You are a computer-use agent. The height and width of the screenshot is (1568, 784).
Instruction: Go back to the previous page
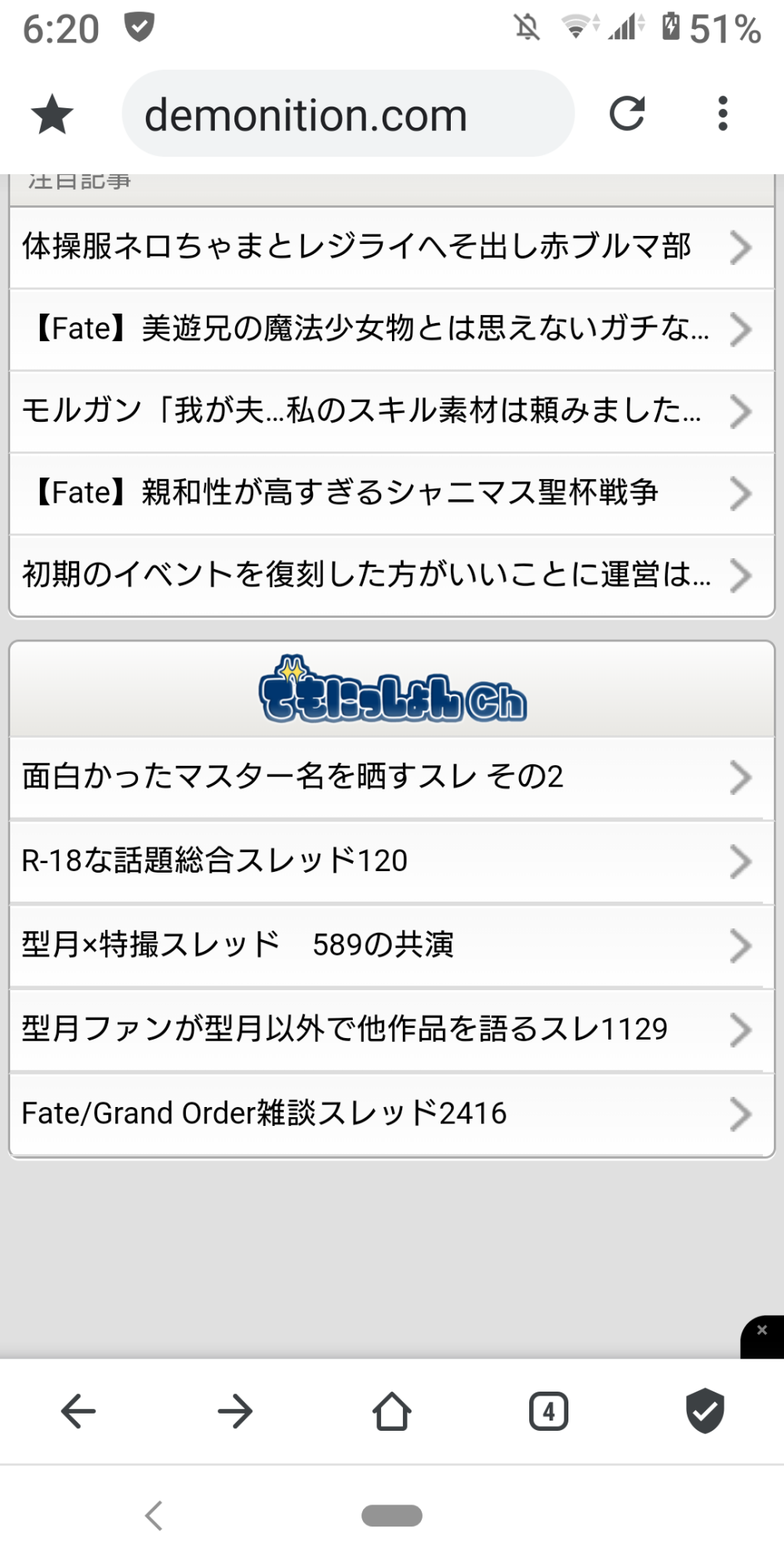click(78, 1412)
